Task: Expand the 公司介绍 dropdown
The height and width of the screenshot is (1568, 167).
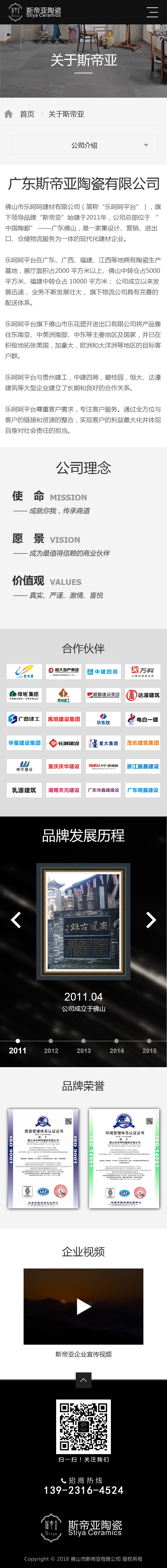Action: pyautogui.click(x=83, y=145)
